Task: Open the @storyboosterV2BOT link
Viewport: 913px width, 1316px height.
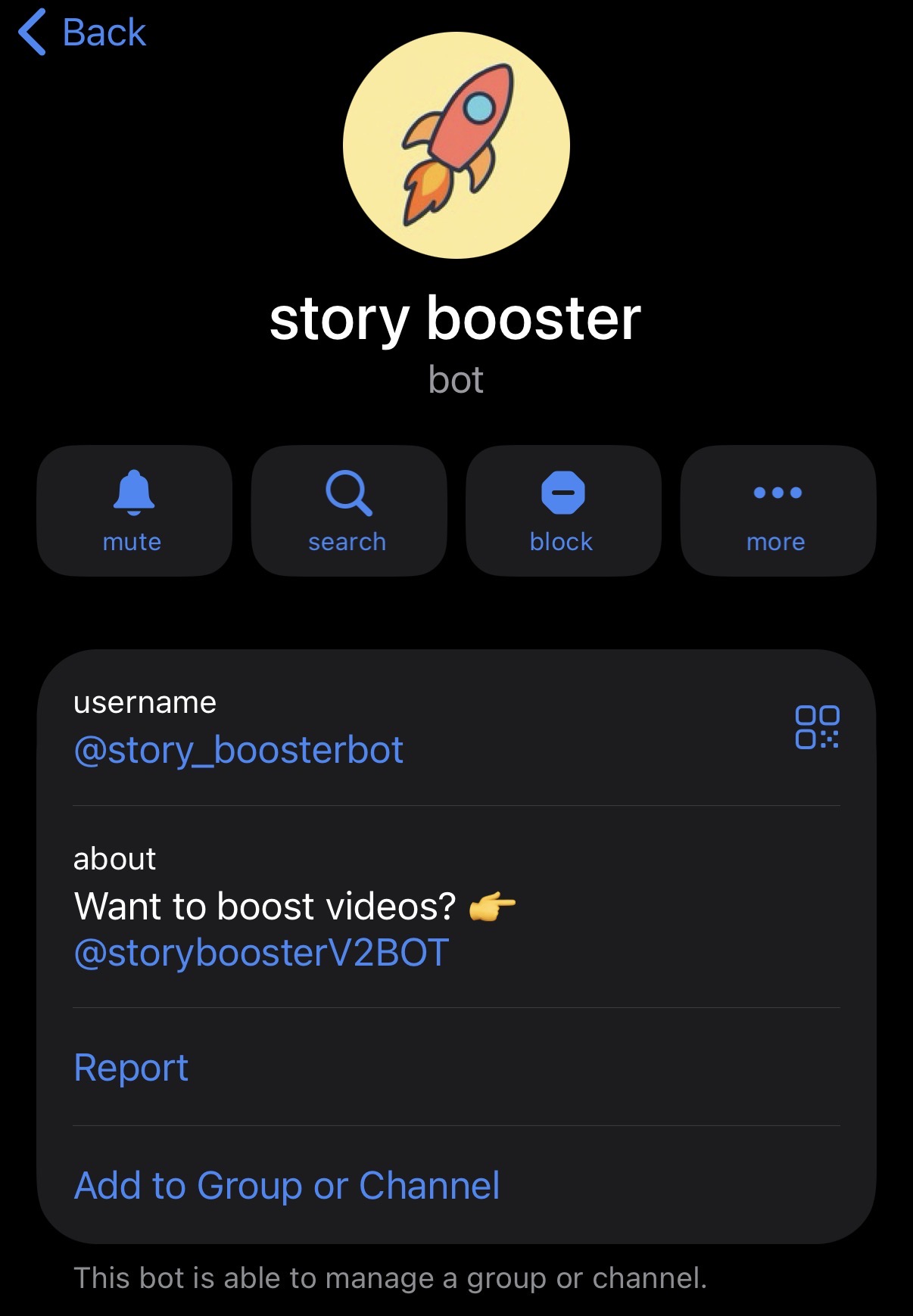Action: pos(262,953)
